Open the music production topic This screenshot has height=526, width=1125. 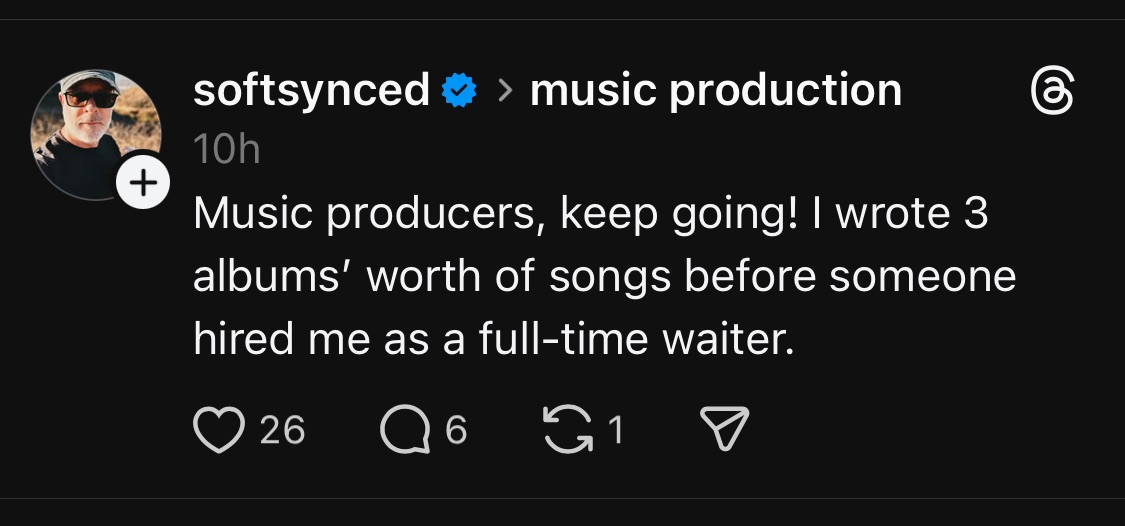pyautogui.click(x=715, y=91)
